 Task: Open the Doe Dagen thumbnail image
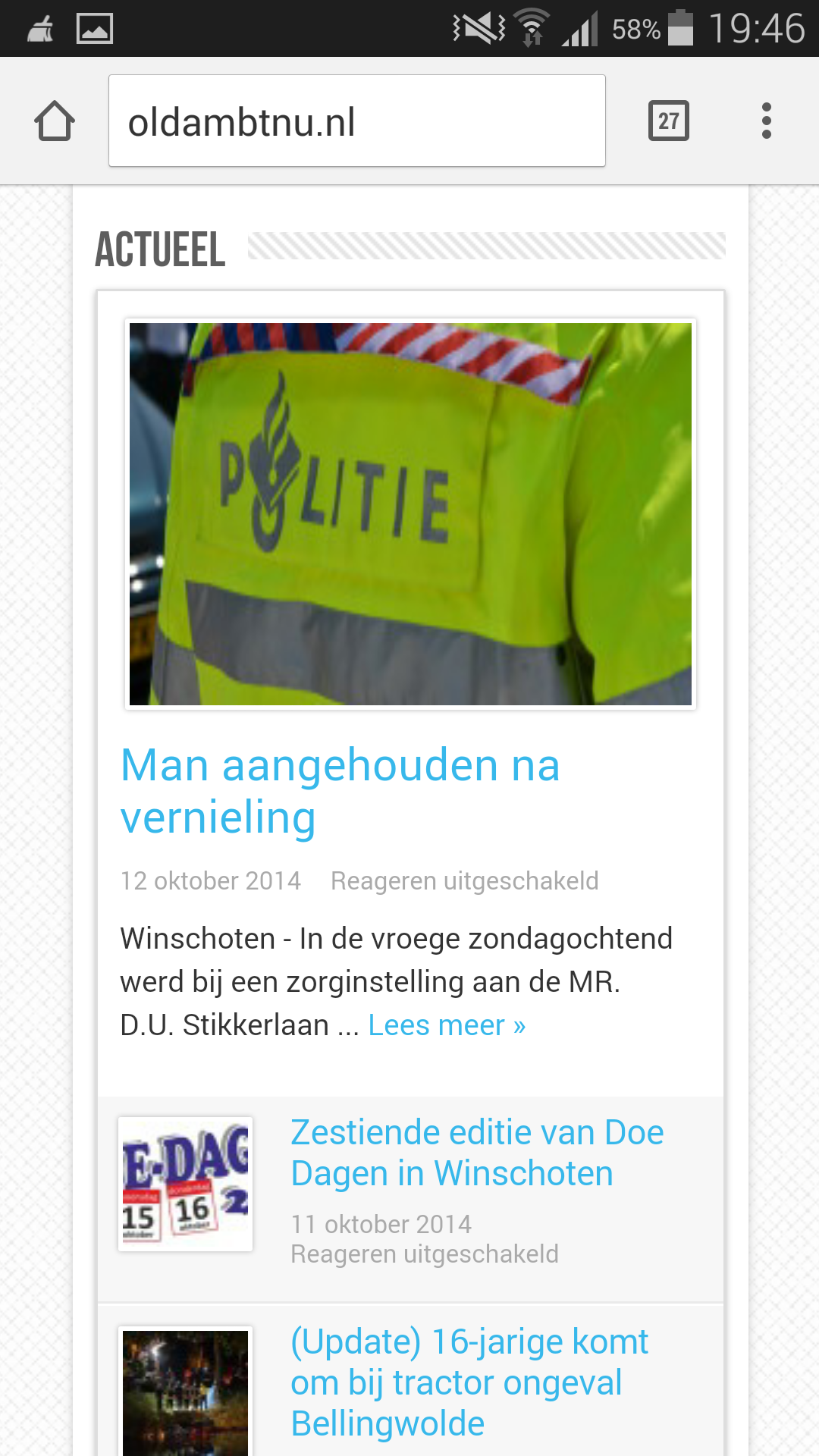click(186, 1184)
